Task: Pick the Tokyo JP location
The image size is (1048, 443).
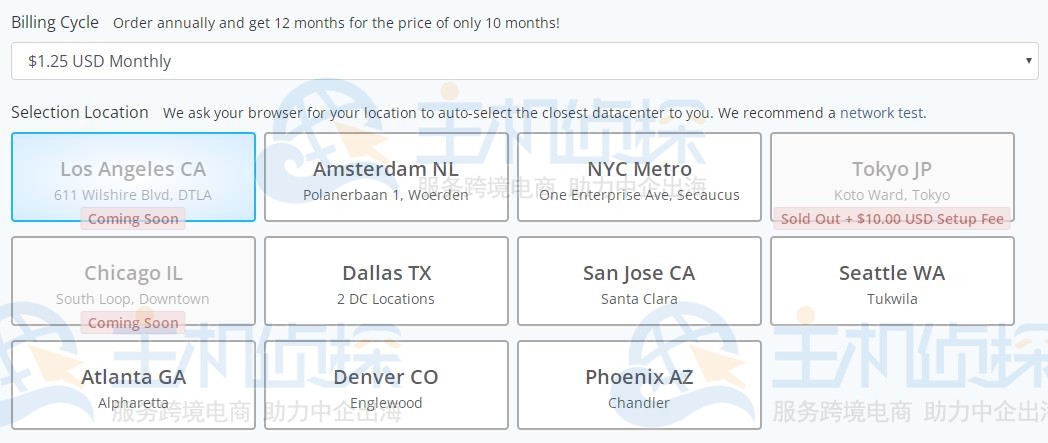Action: pyautogui.click(x=892, y=177)
